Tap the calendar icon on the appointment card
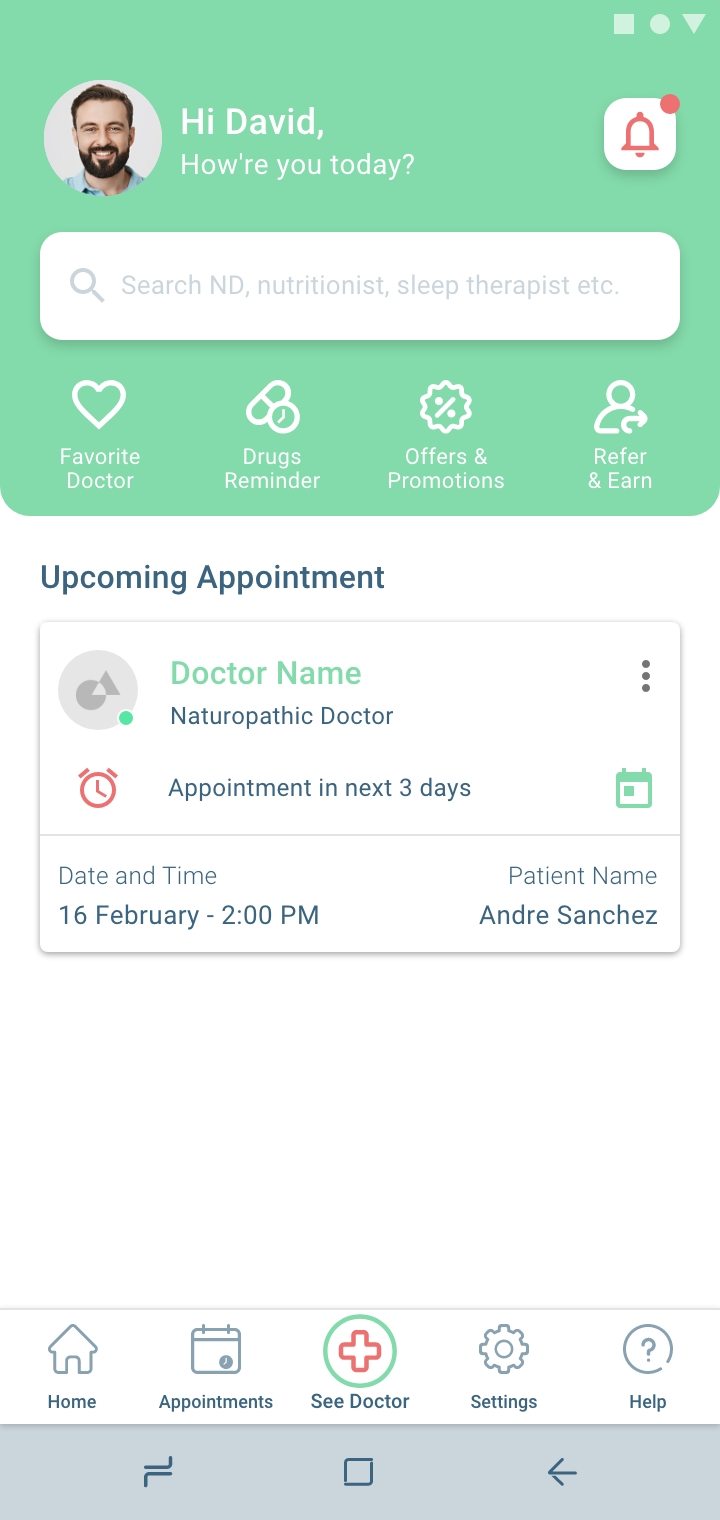This screenshot has height=1520, width=720. coord(633,788)
